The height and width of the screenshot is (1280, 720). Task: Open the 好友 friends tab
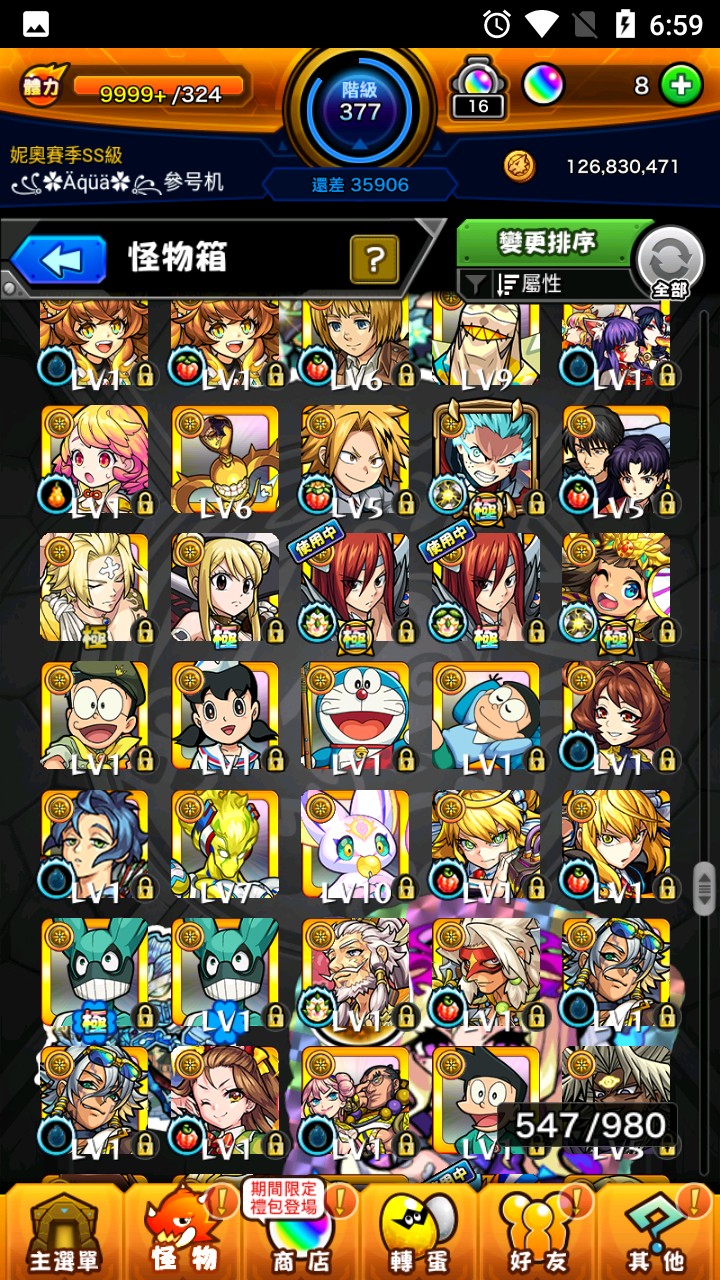537,1232
